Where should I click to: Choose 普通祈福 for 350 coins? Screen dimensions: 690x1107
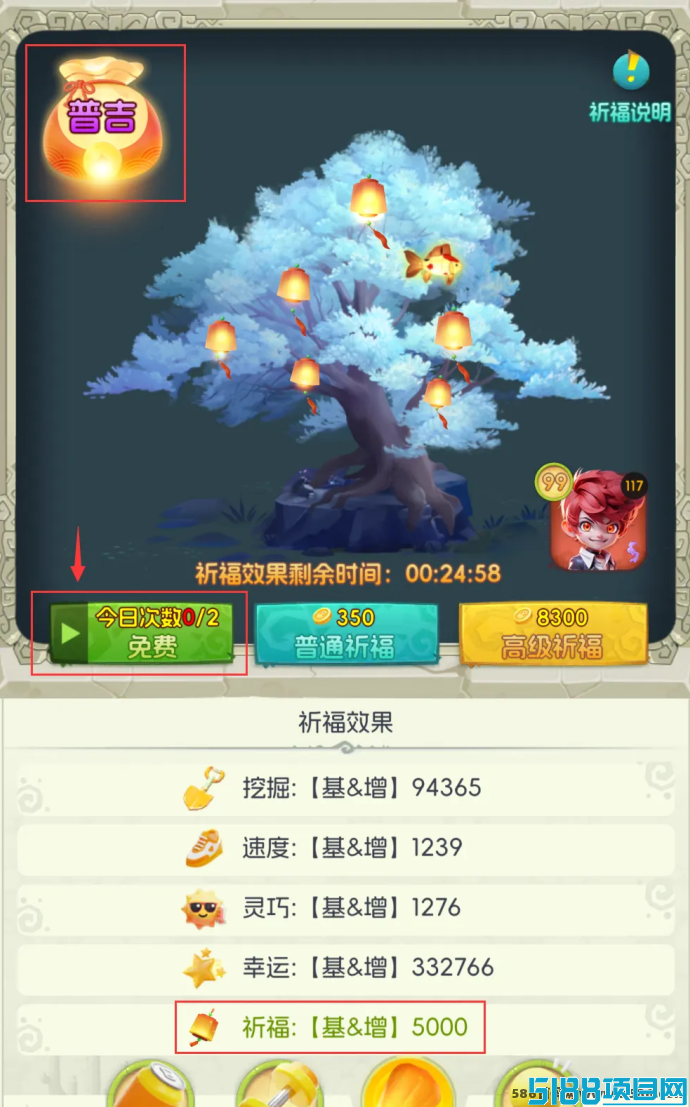click(x=346, y=633)
